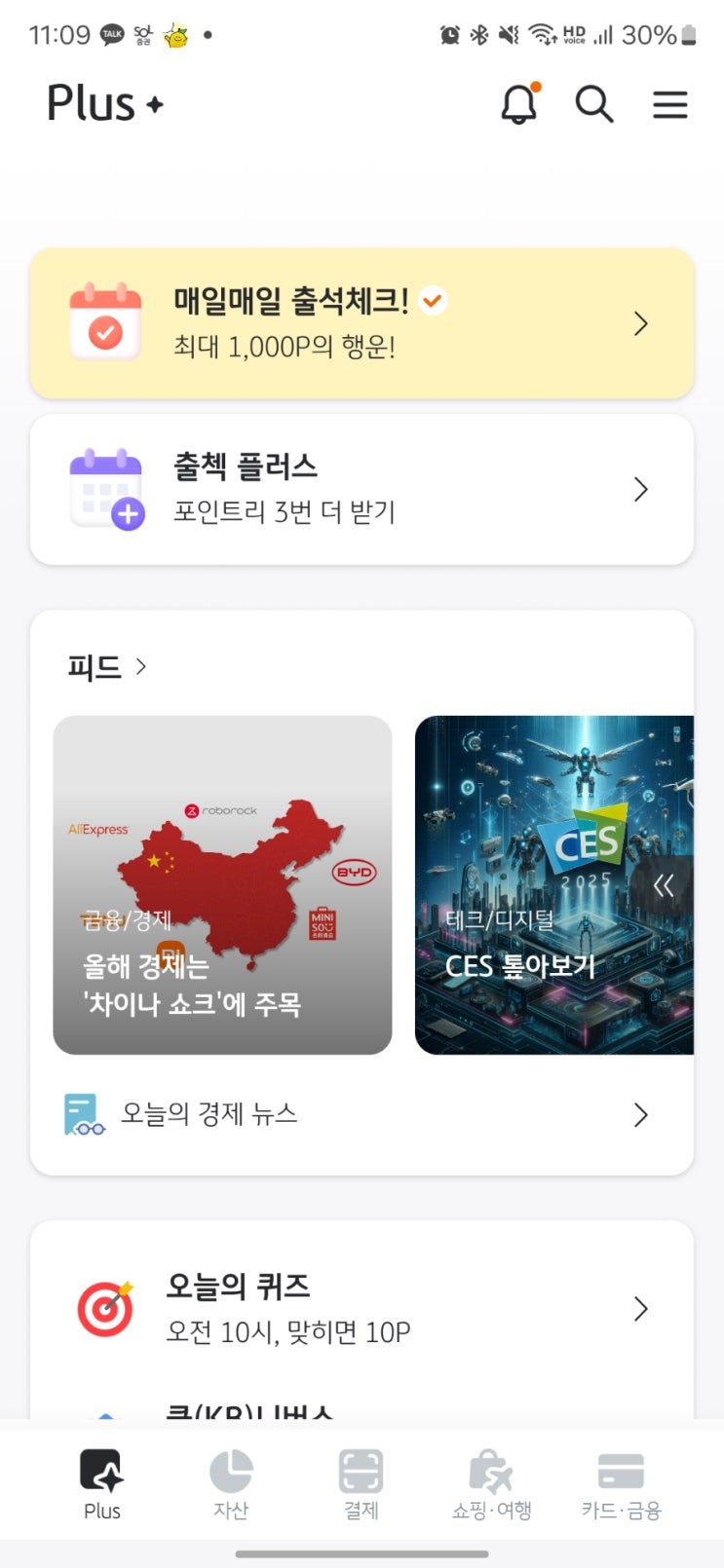Viewport: 724px width, 1568px height.
Task: Open the 매일매일 출석체크 banner
Action: 362,323
